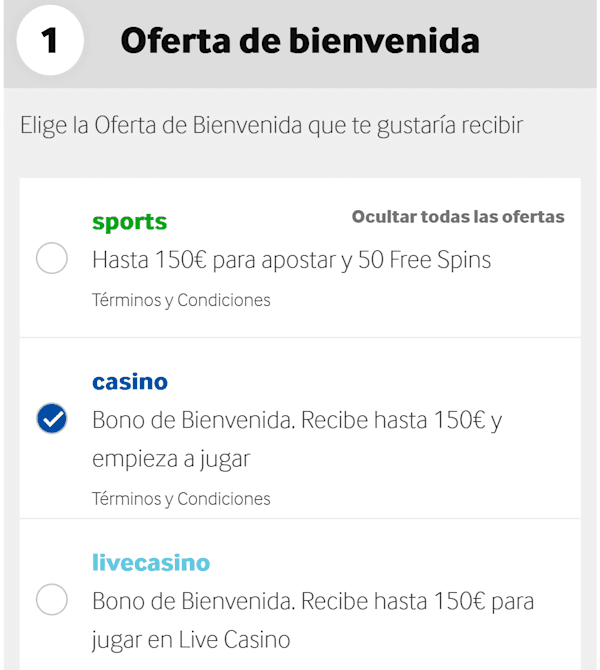Open Términos y Condiciones under the sports offer
The image size is (600, 670).
tap(181, 300)
